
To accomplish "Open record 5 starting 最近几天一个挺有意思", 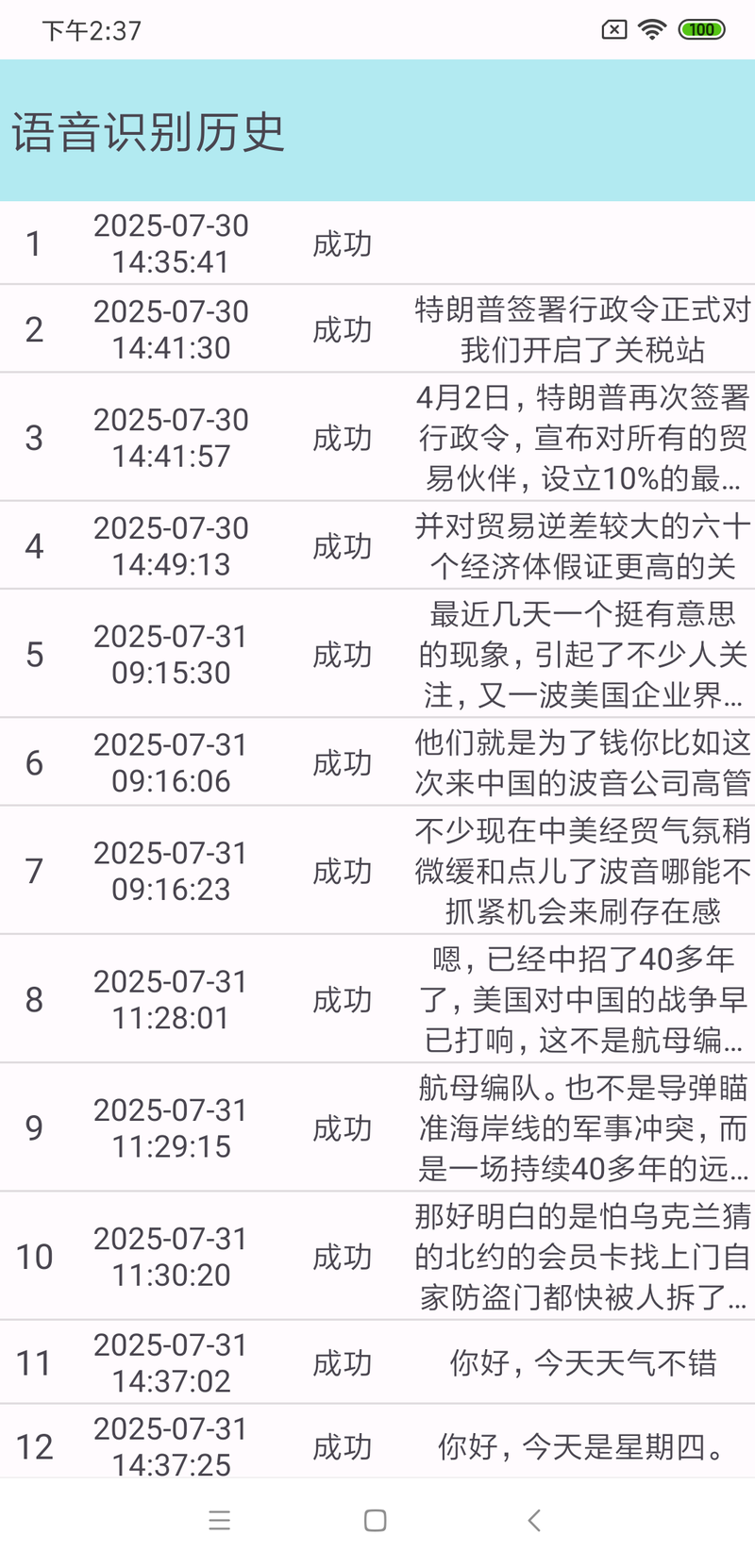I will click(377, 654).
